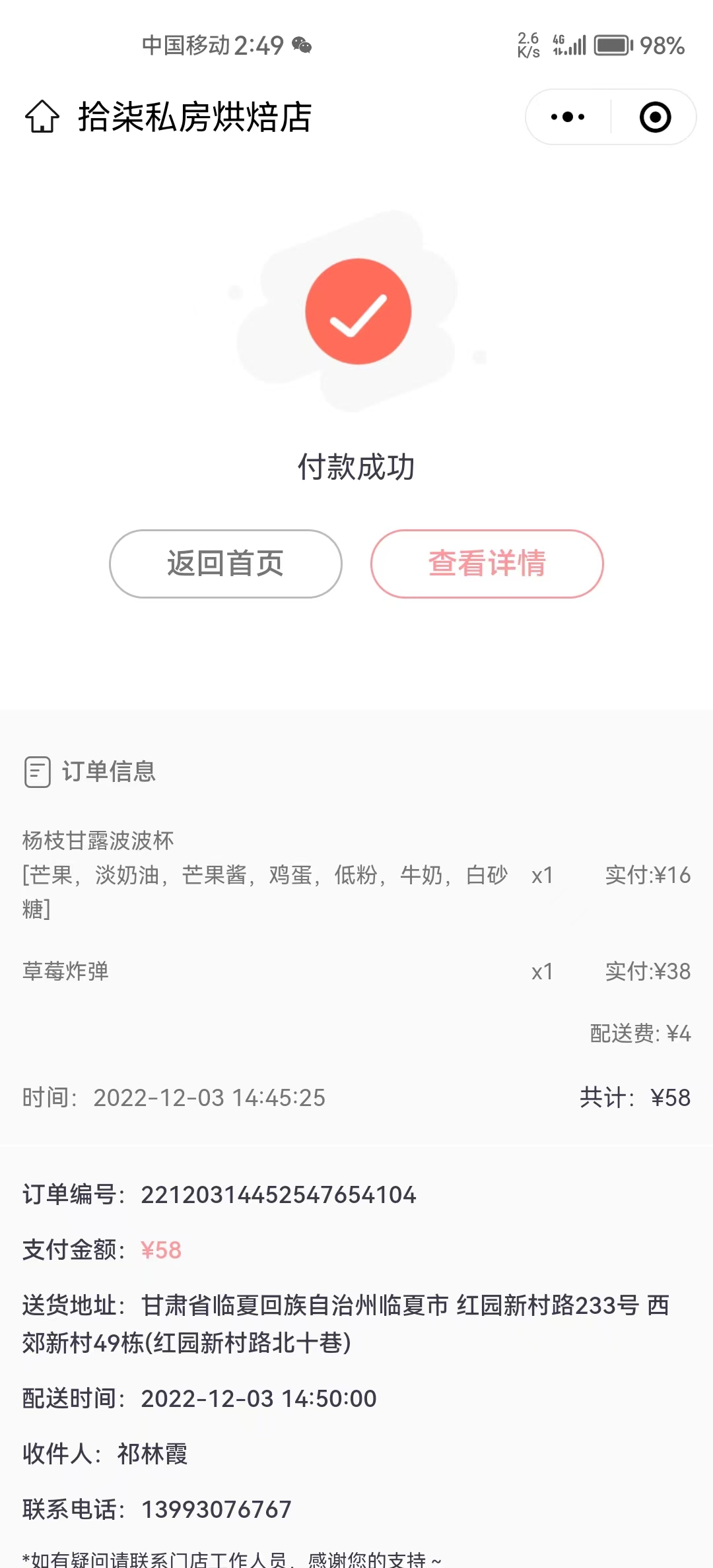Close the mini program with the circle button

(x=655, y=117)
